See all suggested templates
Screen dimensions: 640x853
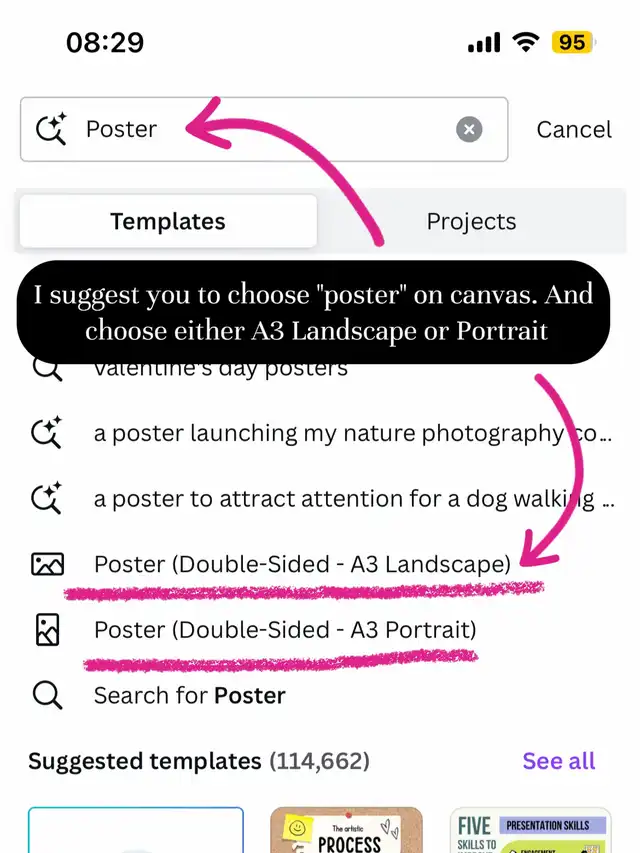558,761
